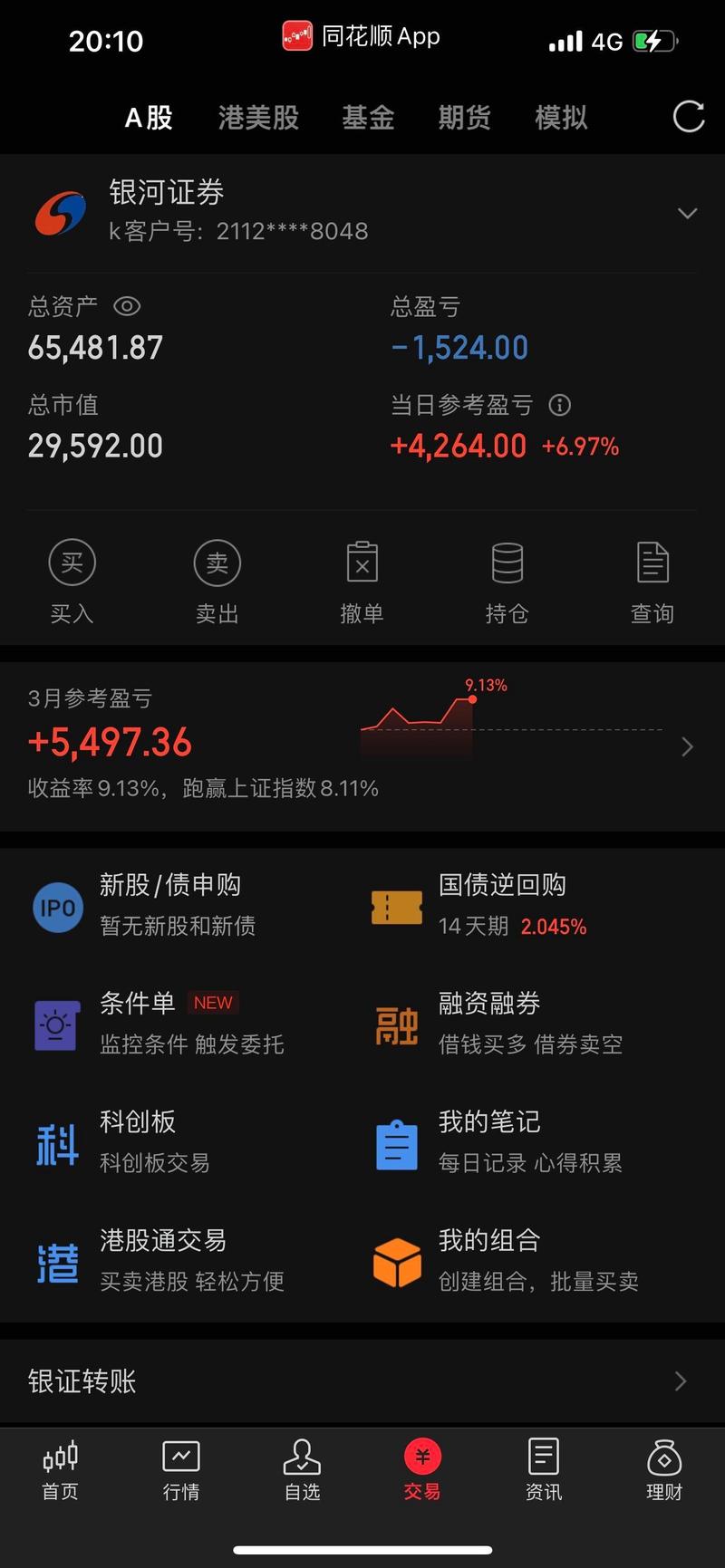
Task: Switch to the 港美股 tab
Action: pos(257,118)
